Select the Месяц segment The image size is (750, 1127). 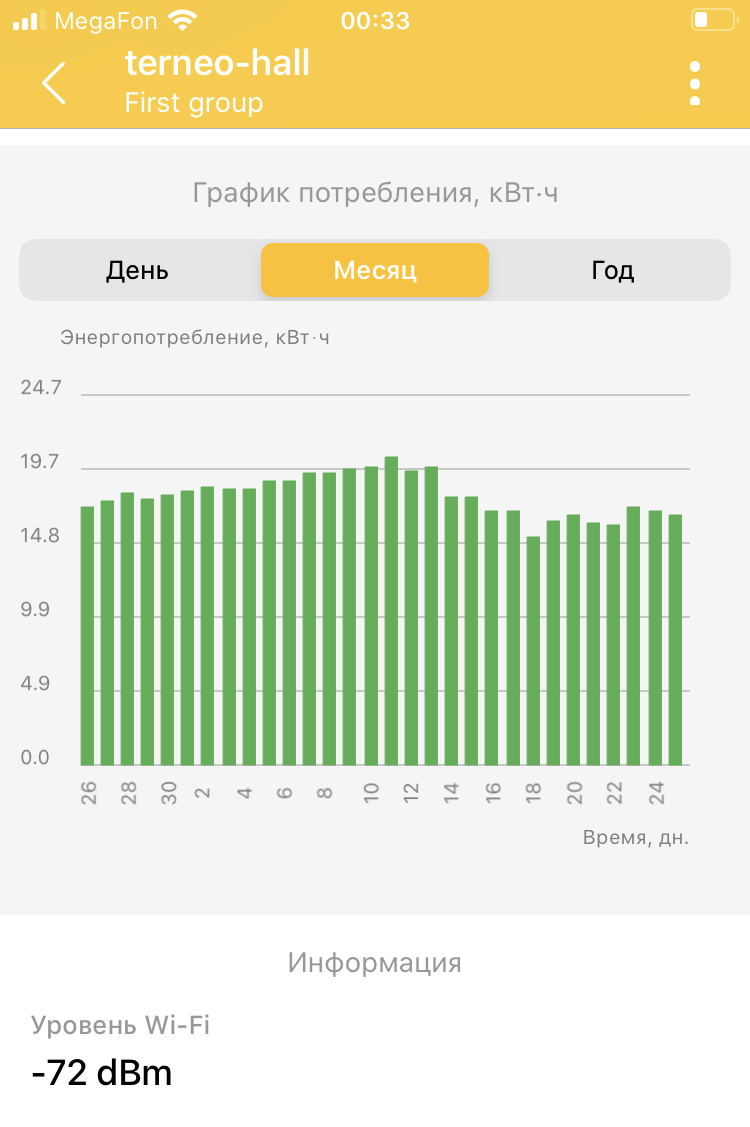375,270
